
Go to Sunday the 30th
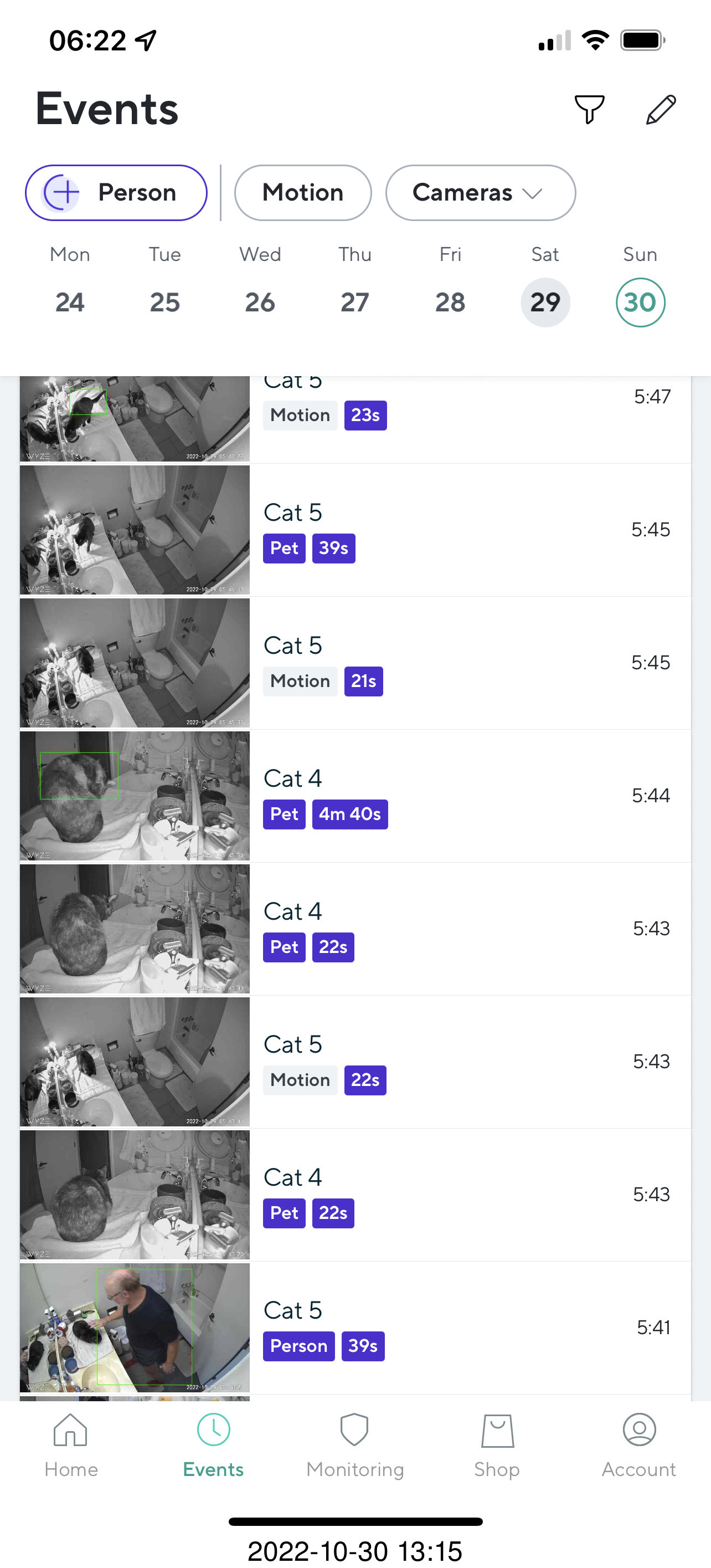click(x=640, y=302)
